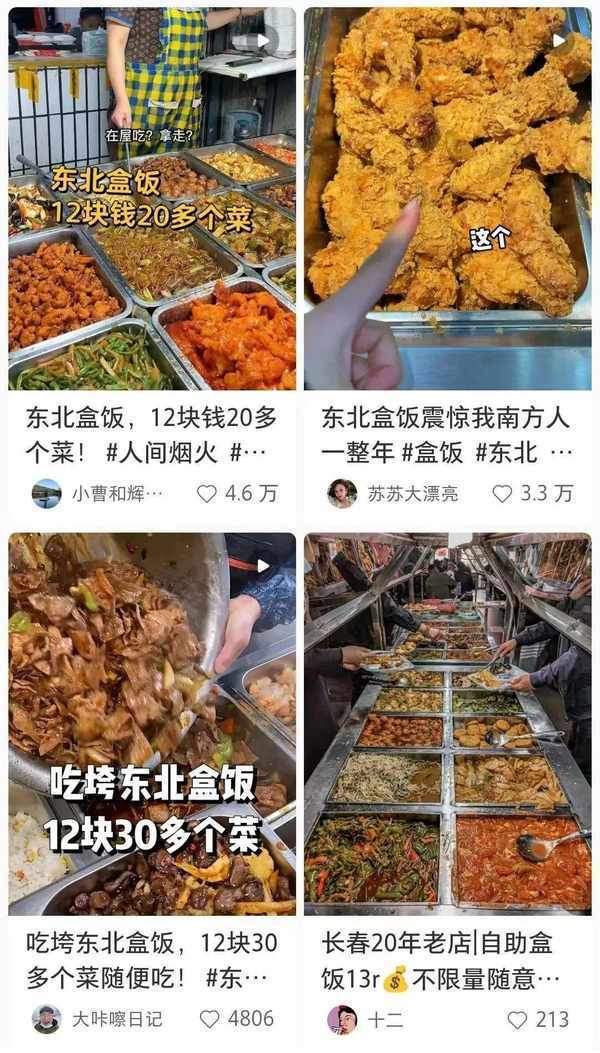The image size is (600, 1053).
Task: Open 苏苏大漂亮's profile avatar
Action: coord(342,493)
